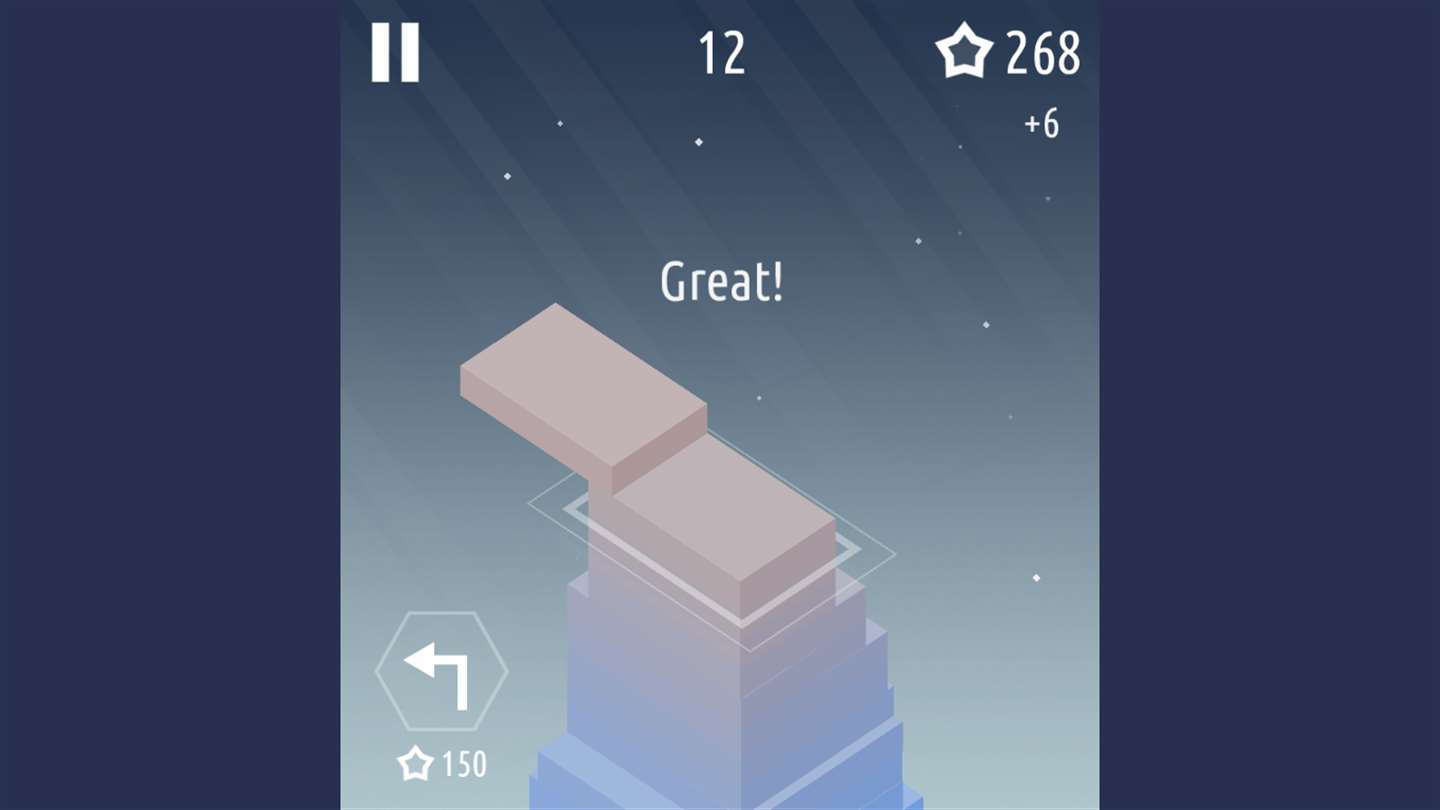The width and height of the screenshot is (1440, 810).
Task: Pause the game
Action: click(395, 53)
